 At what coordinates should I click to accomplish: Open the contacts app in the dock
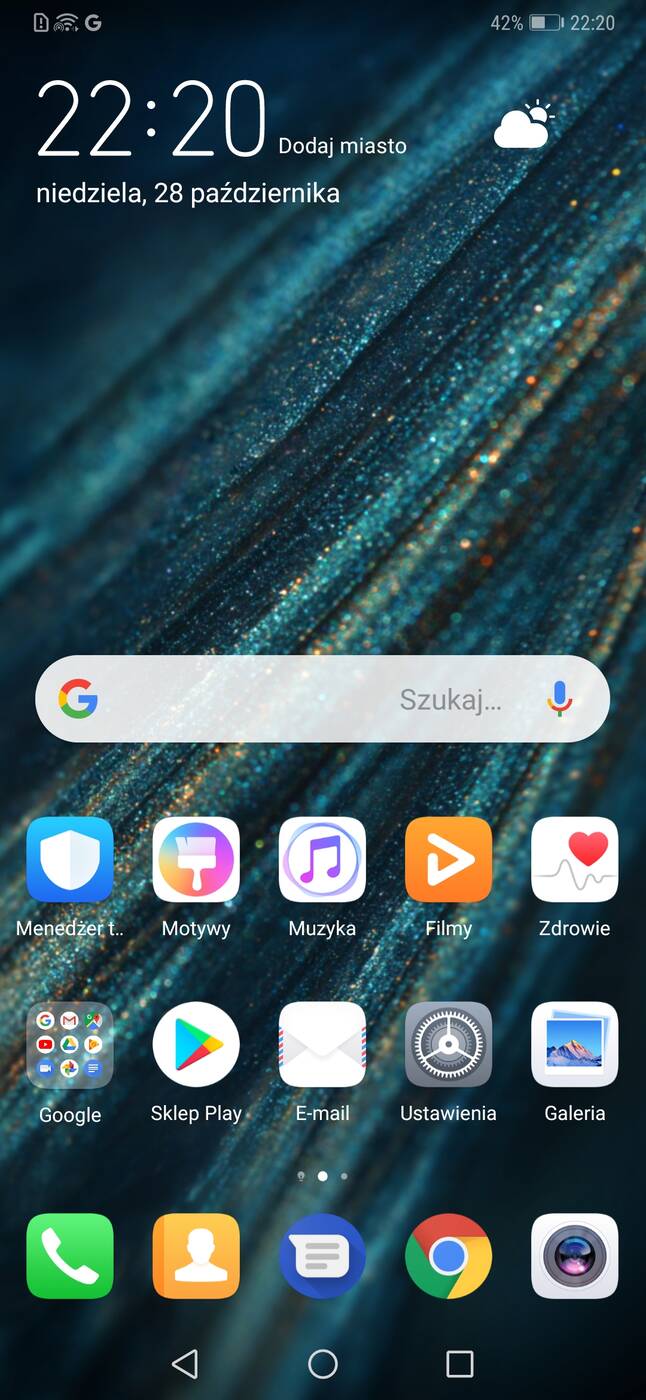(196, 1256)
